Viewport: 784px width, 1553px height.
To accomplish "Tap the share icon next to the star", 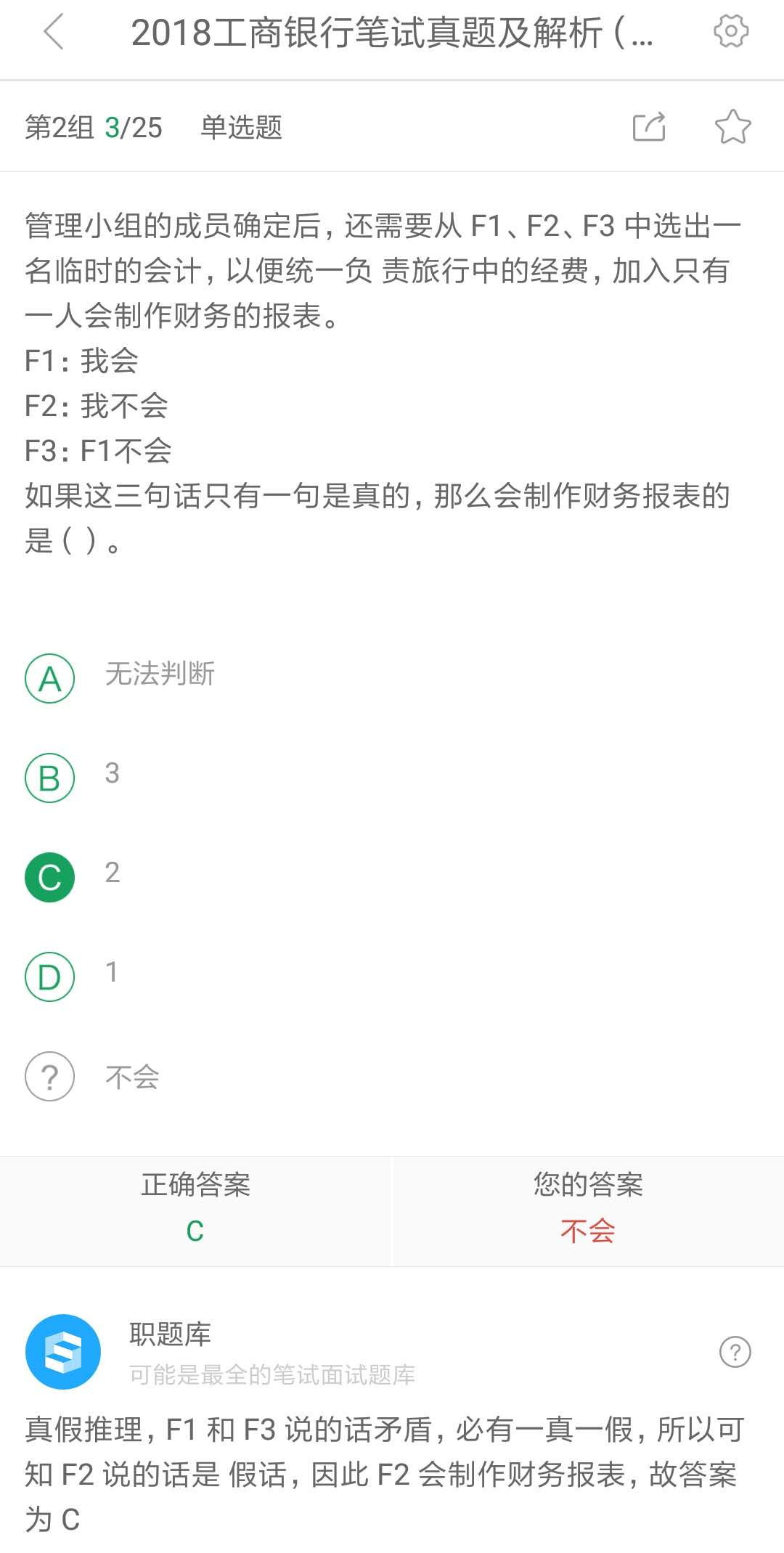I will click(x=649, y=127).
